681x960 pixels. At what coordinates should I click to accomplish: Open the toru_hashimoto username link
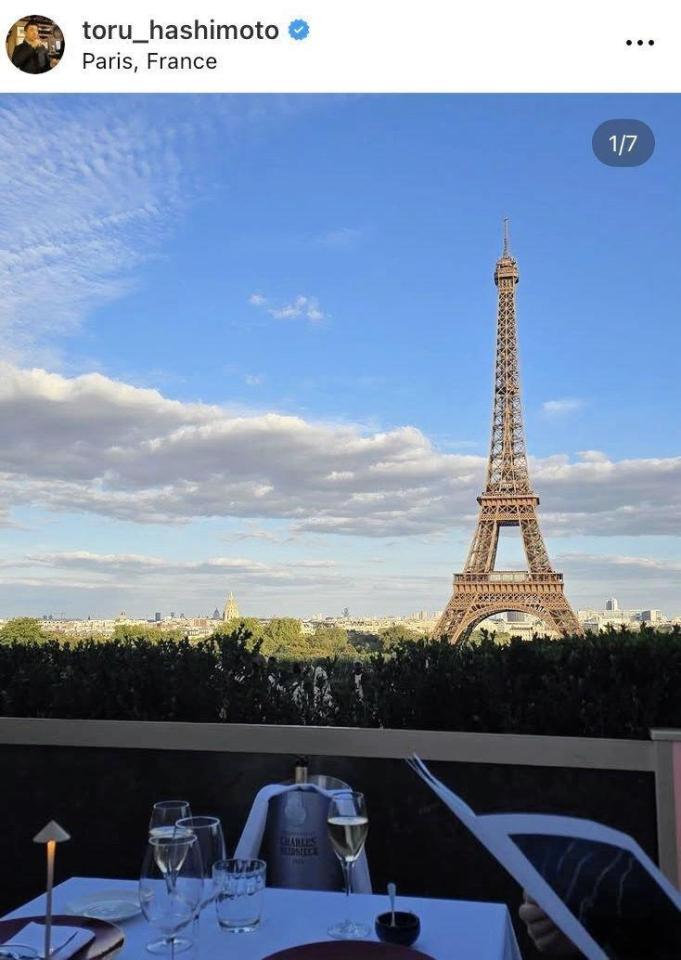[x=180, y=30]
